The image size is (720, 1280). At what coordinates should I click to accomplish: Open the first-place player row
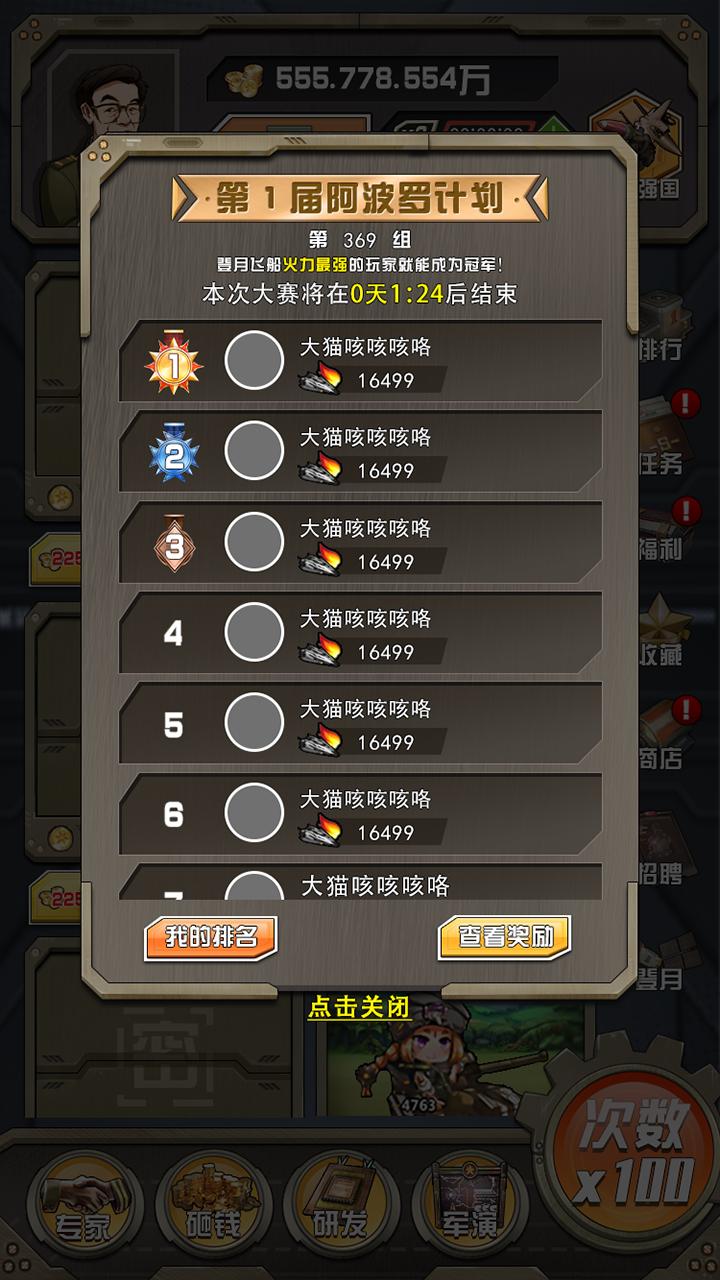360,361
